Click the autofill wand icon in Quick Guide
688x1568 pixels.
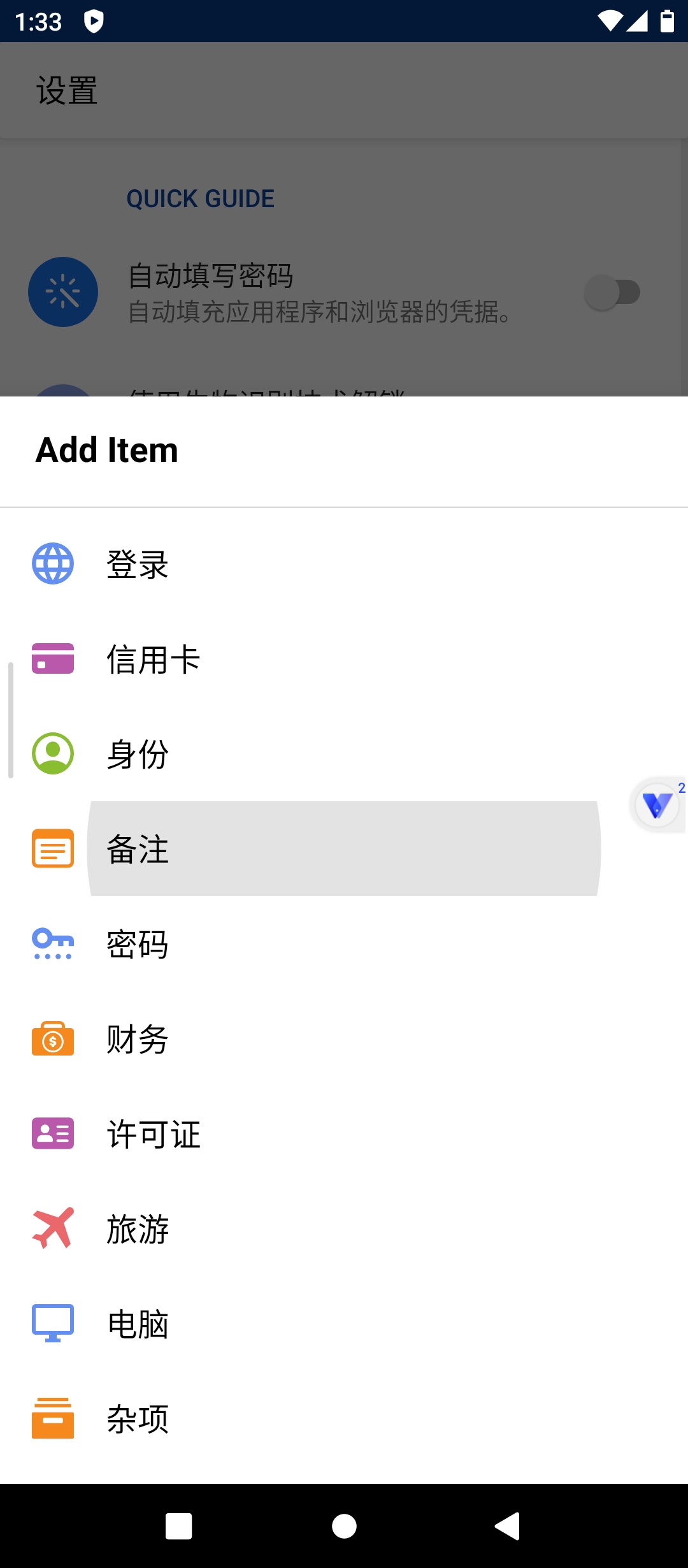tap(62, 291)
